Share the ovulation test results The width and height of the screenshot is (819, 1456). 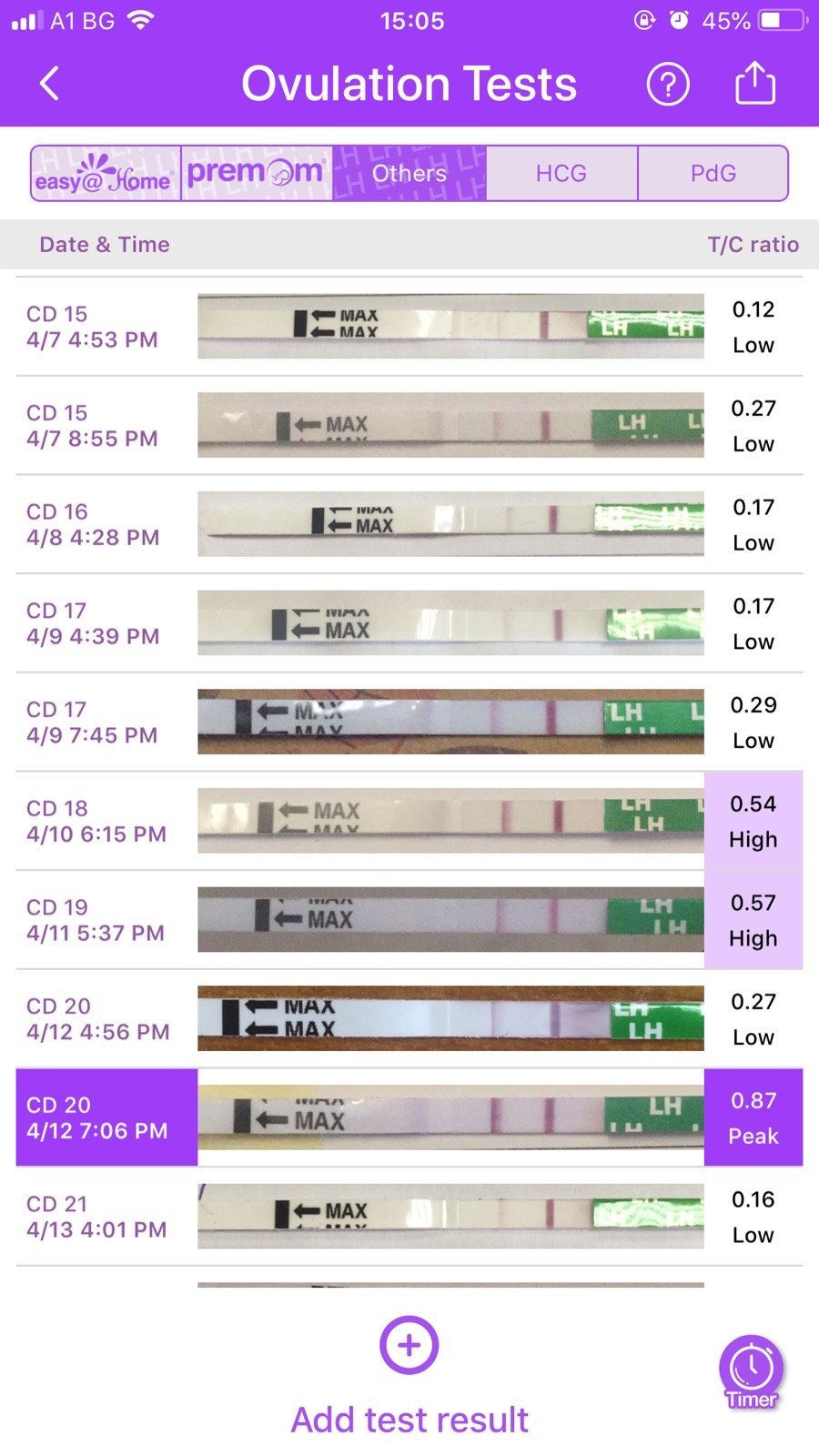tap(754, 84)
